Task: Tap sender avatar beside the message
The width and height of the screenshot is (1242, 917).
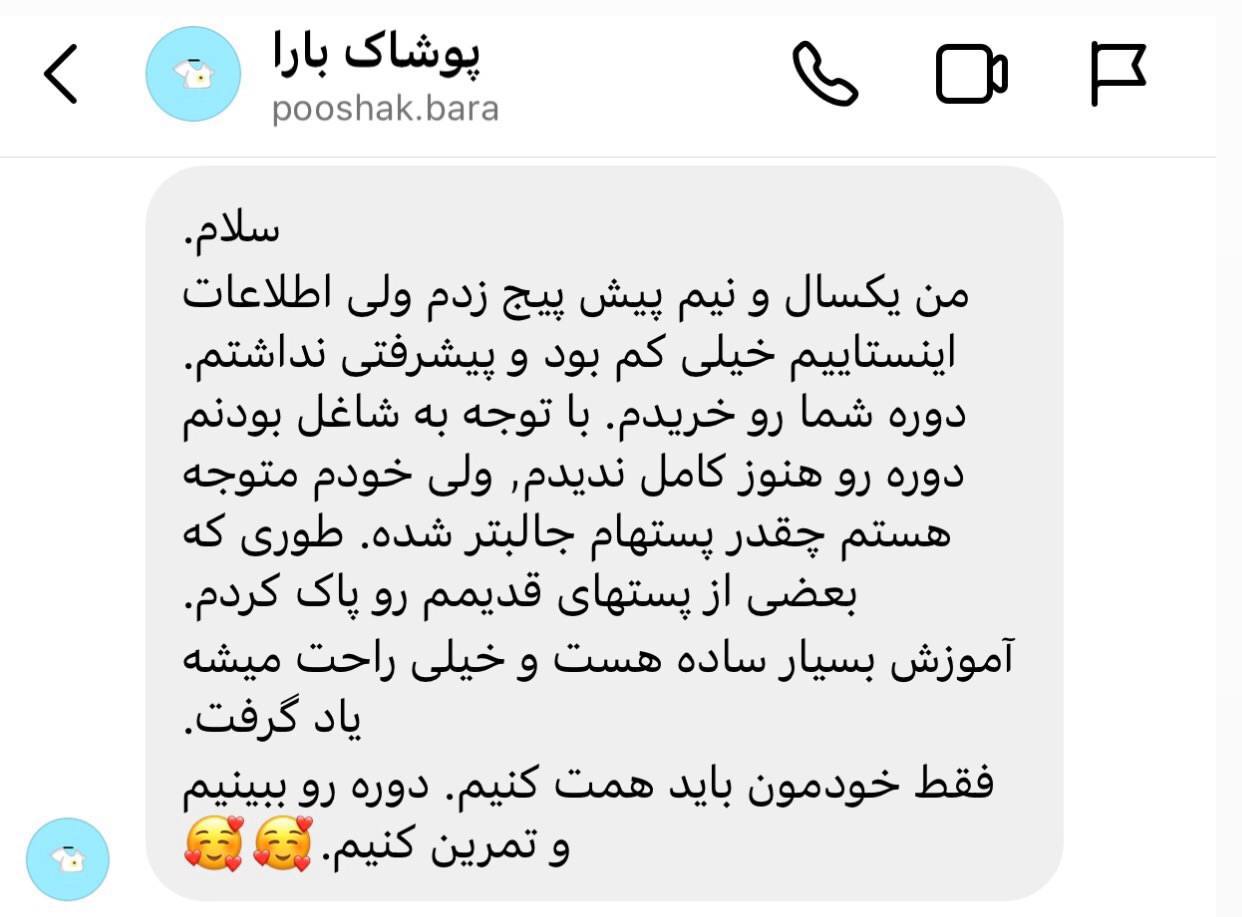Action: (67, 859)
